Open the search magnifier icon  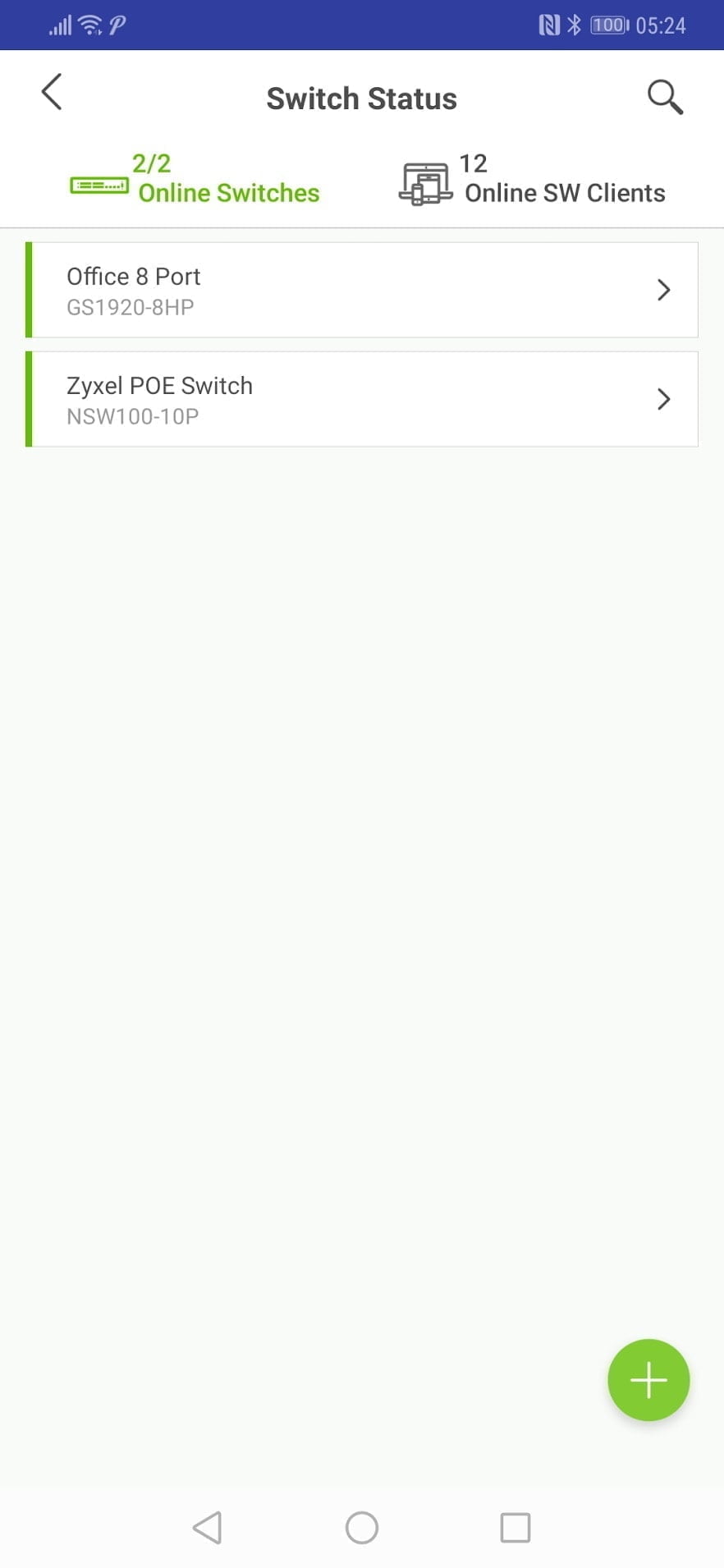pos(665,97)
